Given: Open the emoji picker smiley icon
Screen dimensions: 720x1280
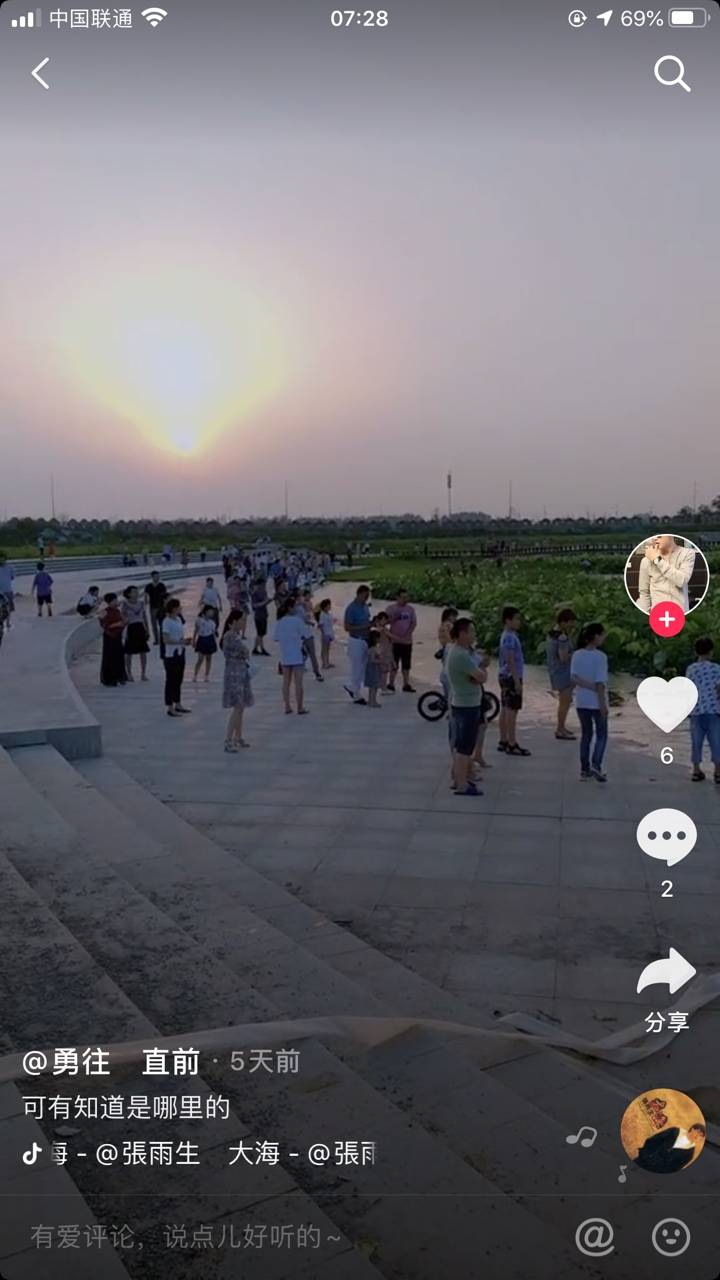Looking at the screenshot, I should (671, 1237).
